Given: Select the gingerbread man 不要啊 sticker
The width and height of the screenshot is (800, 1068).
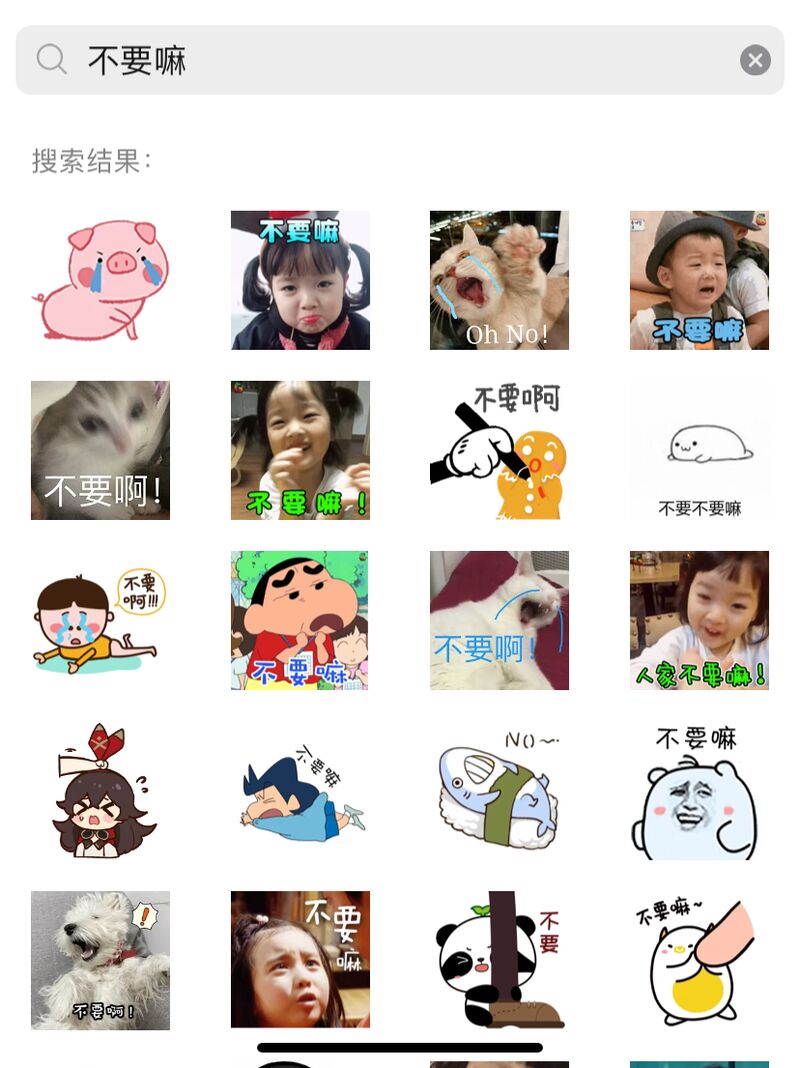Looking at the screenshot, I should coord(499,450).
